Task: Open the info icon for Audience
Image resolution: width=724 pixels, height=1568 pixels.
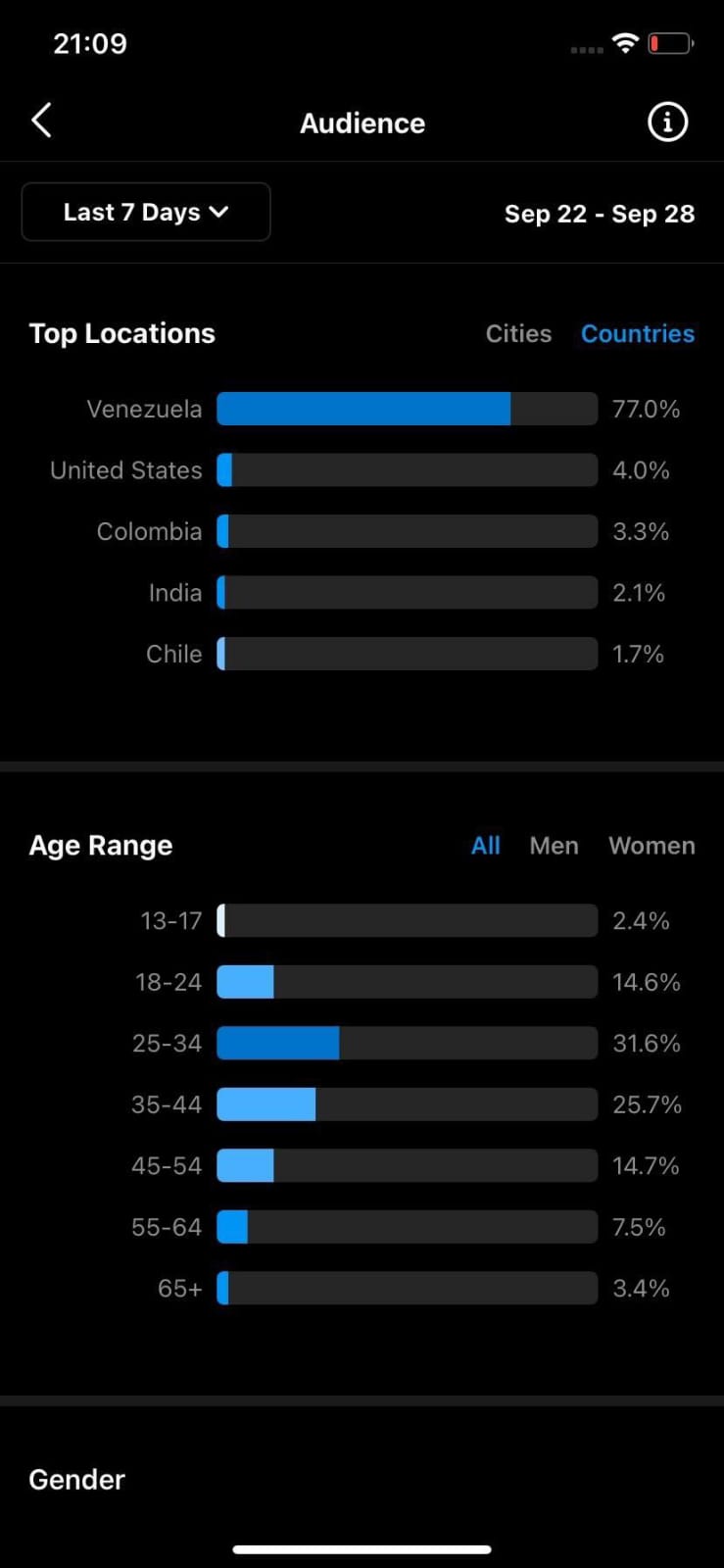Action: 668,122
